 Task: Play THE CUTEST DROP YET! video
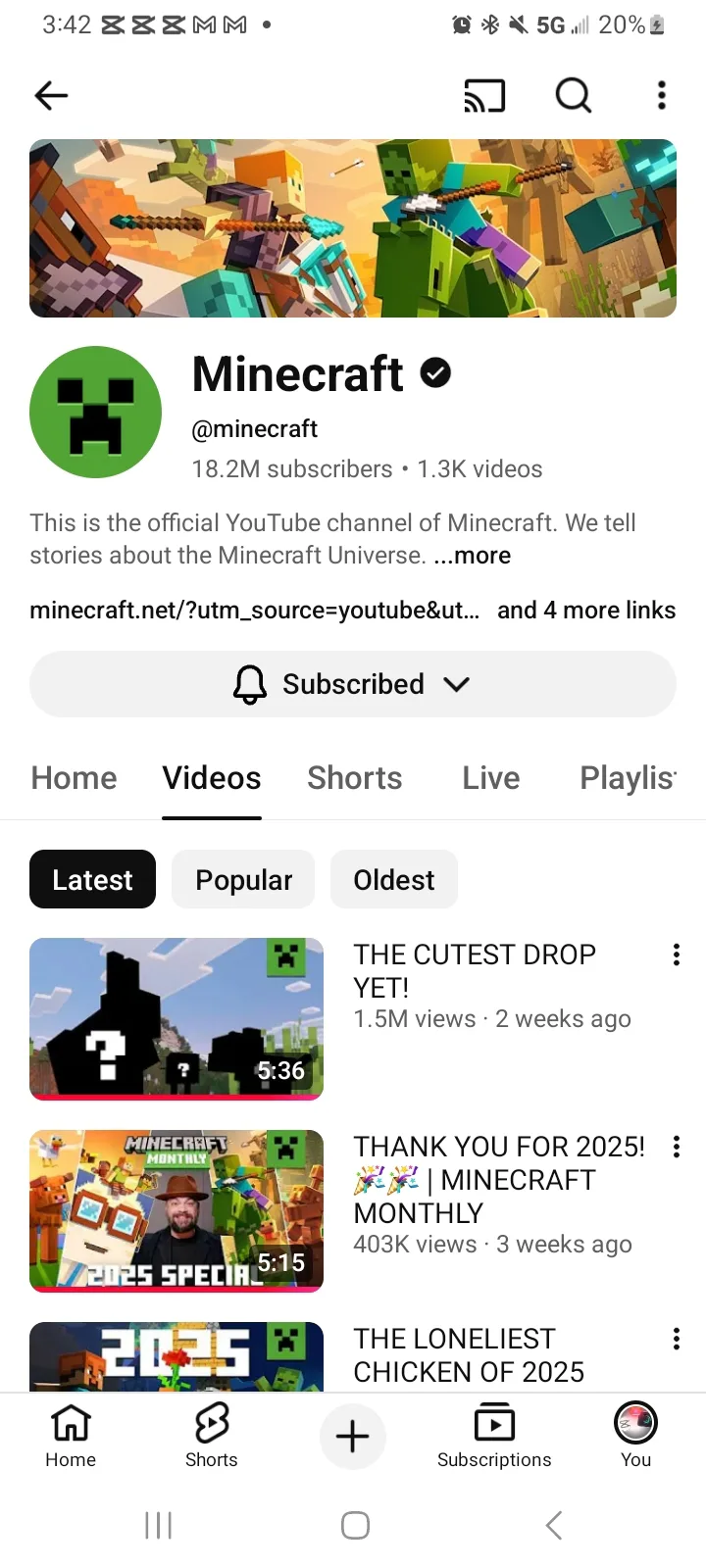176,1018
